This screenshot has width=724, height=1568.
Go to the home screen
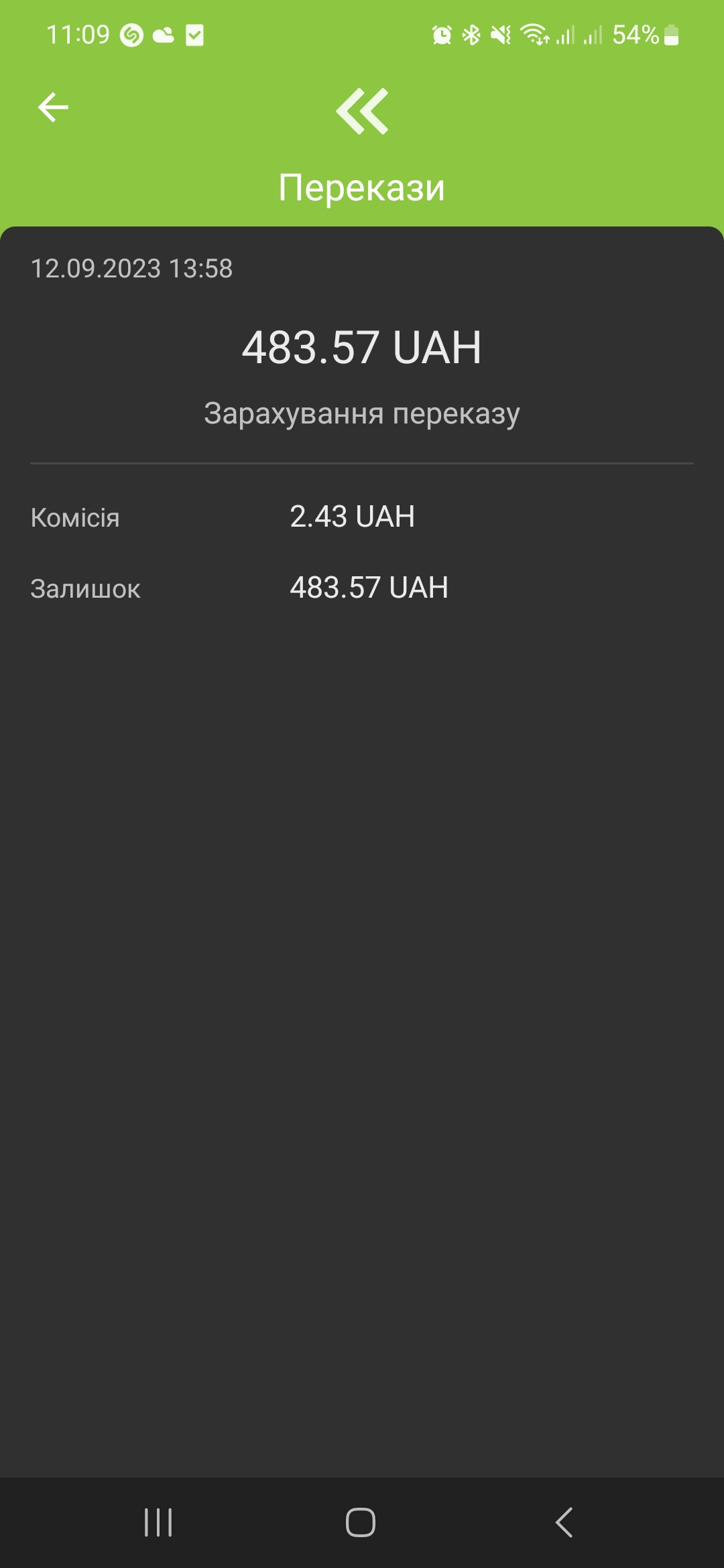pos(361,1522)
